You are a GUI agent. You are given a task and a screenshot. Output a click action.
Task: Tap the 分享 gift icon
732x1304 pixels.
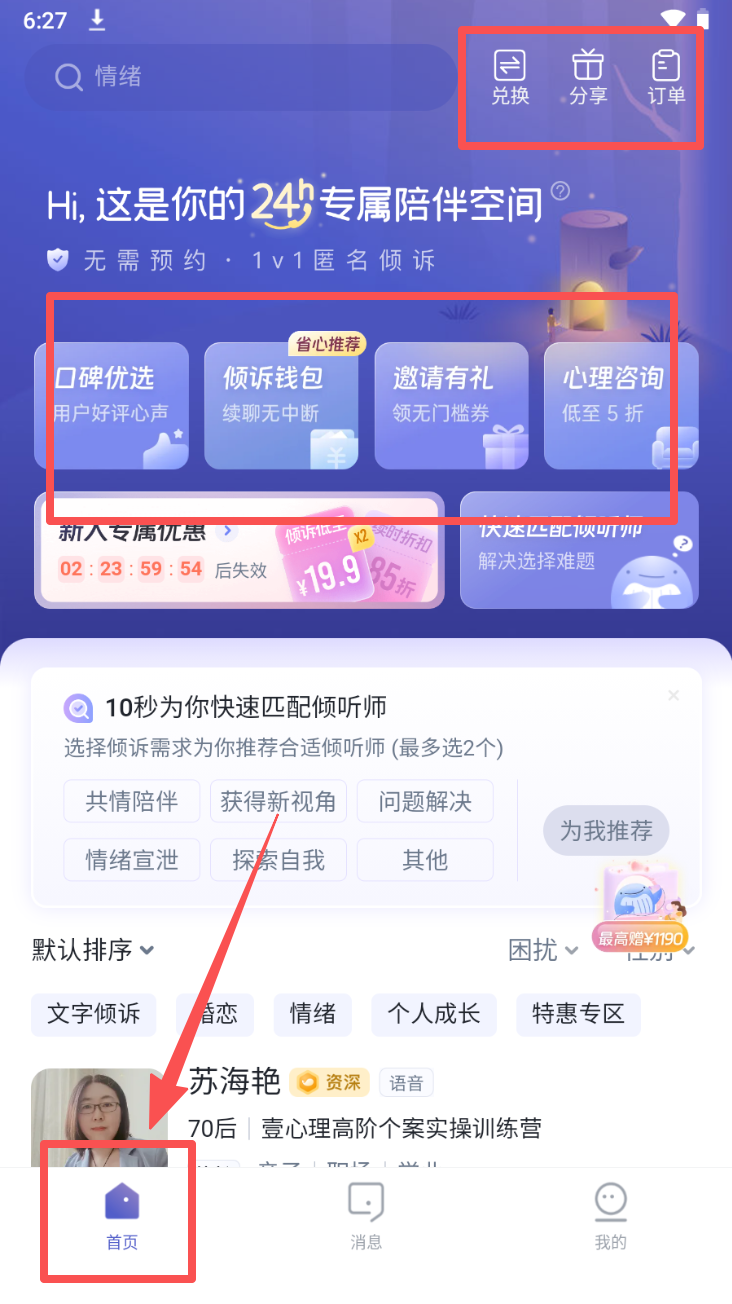tap(588, 78)
